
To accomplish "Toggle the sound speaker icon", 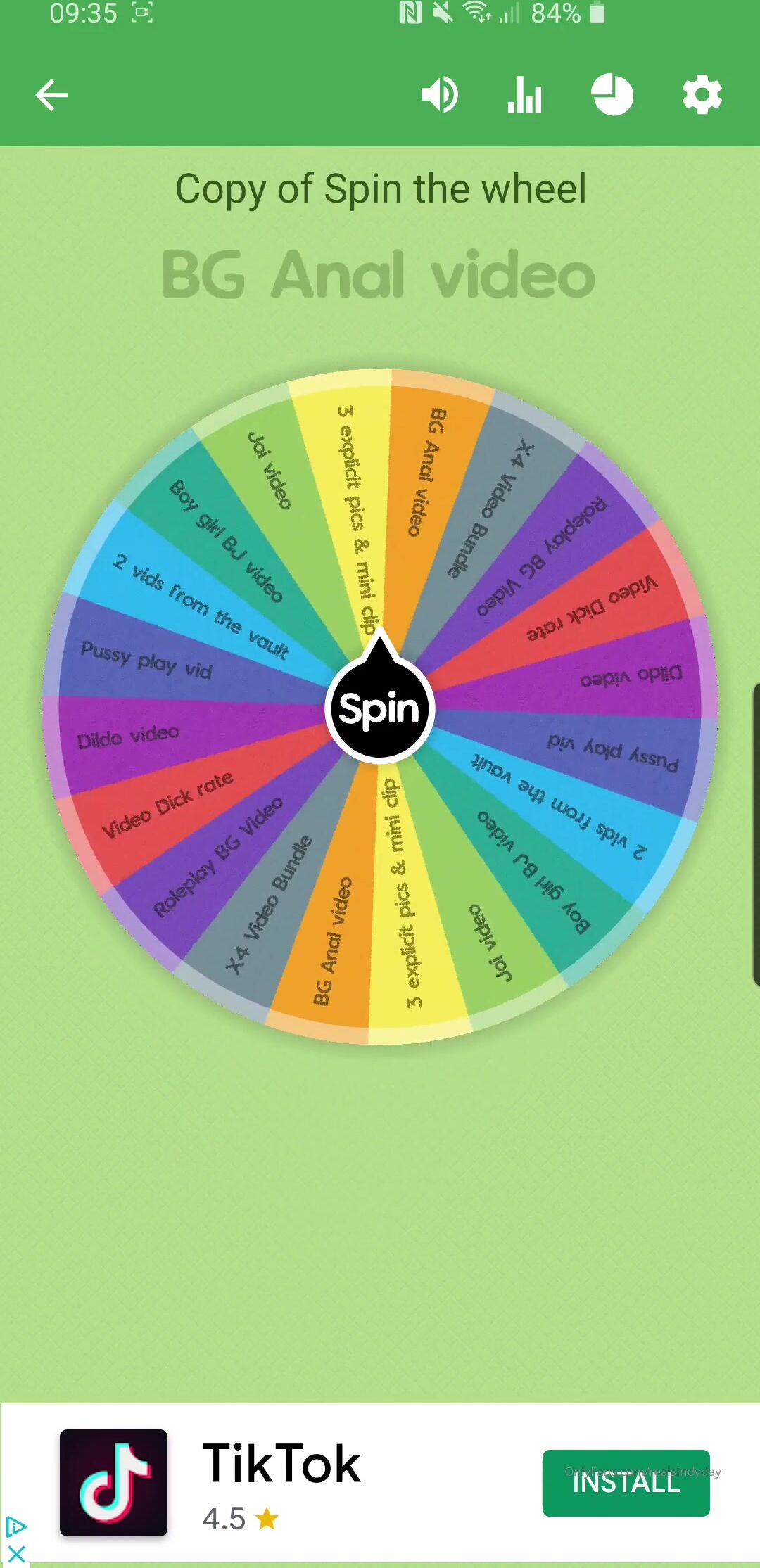I will pos(440,95).
